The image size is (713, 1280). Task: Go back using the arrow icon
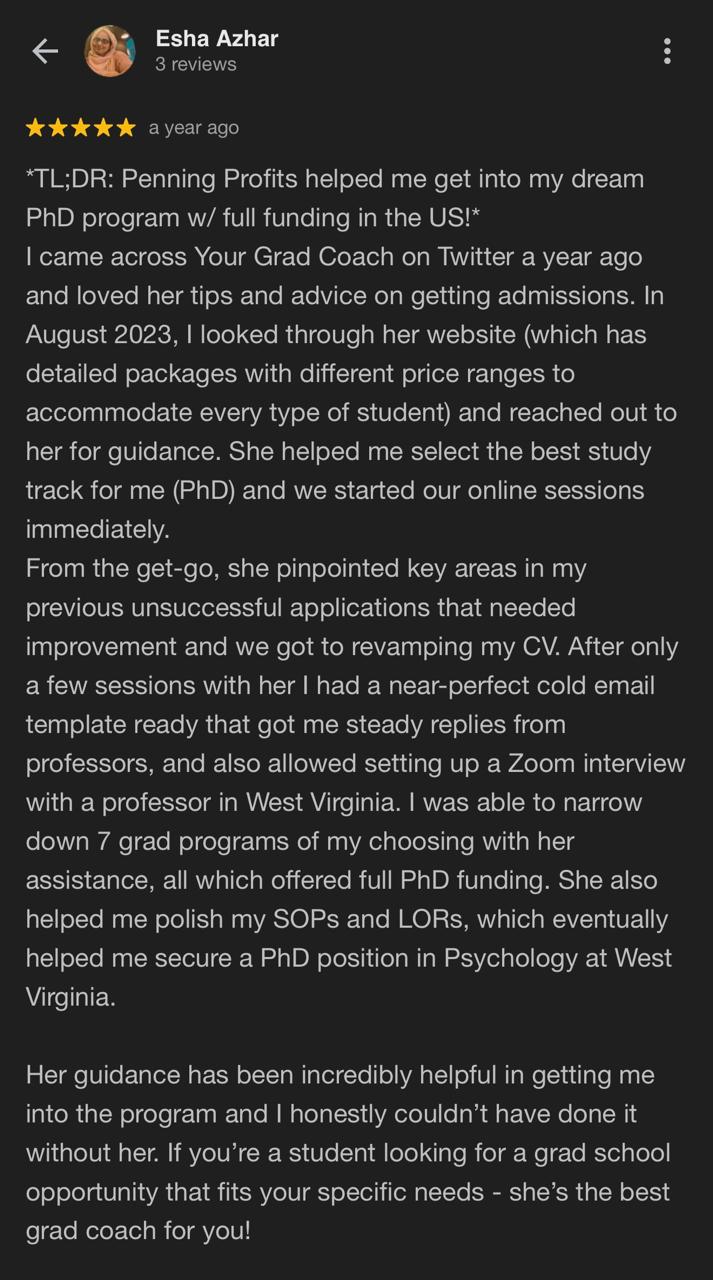point(45,51)
